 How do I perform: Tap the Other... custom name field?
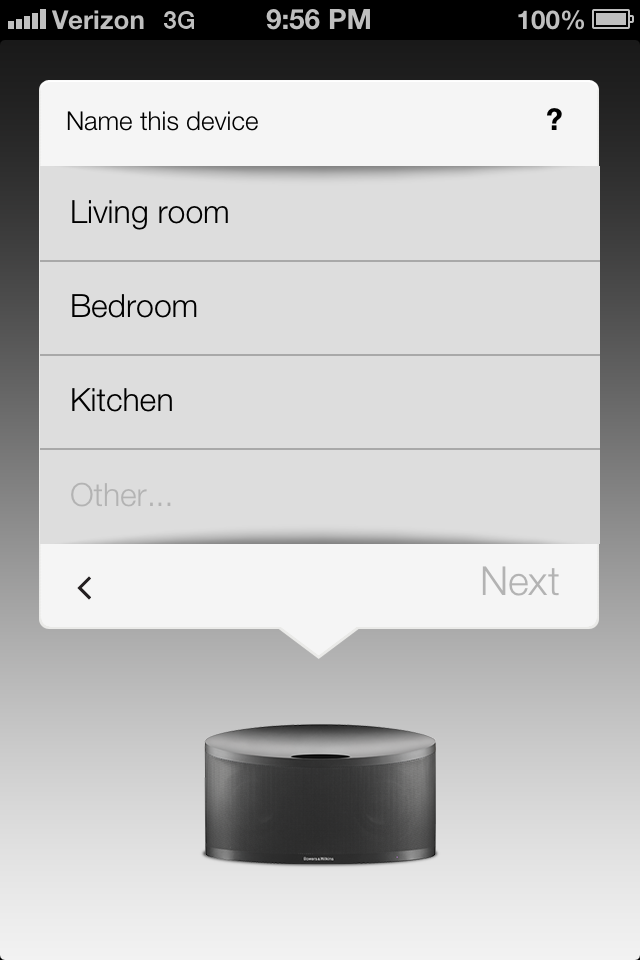coord(319,495)
